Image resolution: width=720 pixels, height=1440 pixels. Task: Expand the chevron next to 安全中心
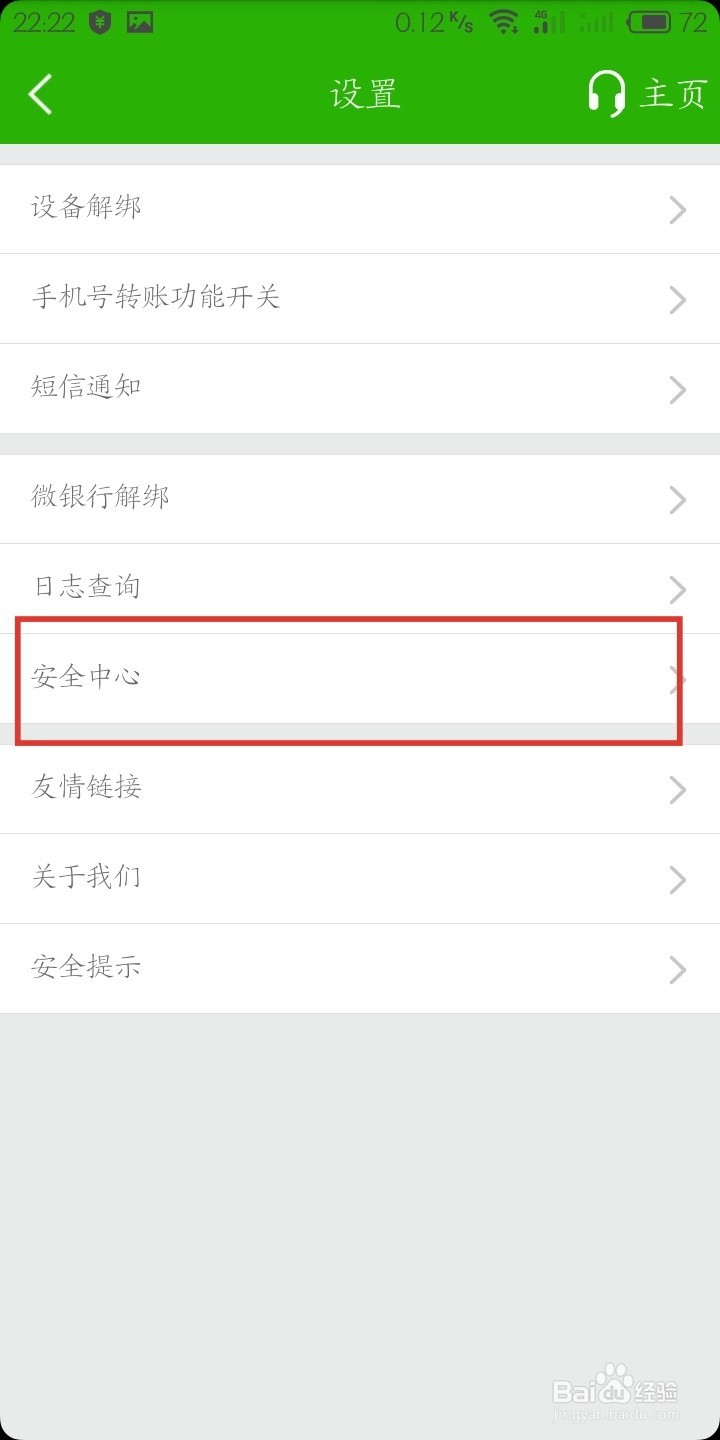(x=676, y=679)
